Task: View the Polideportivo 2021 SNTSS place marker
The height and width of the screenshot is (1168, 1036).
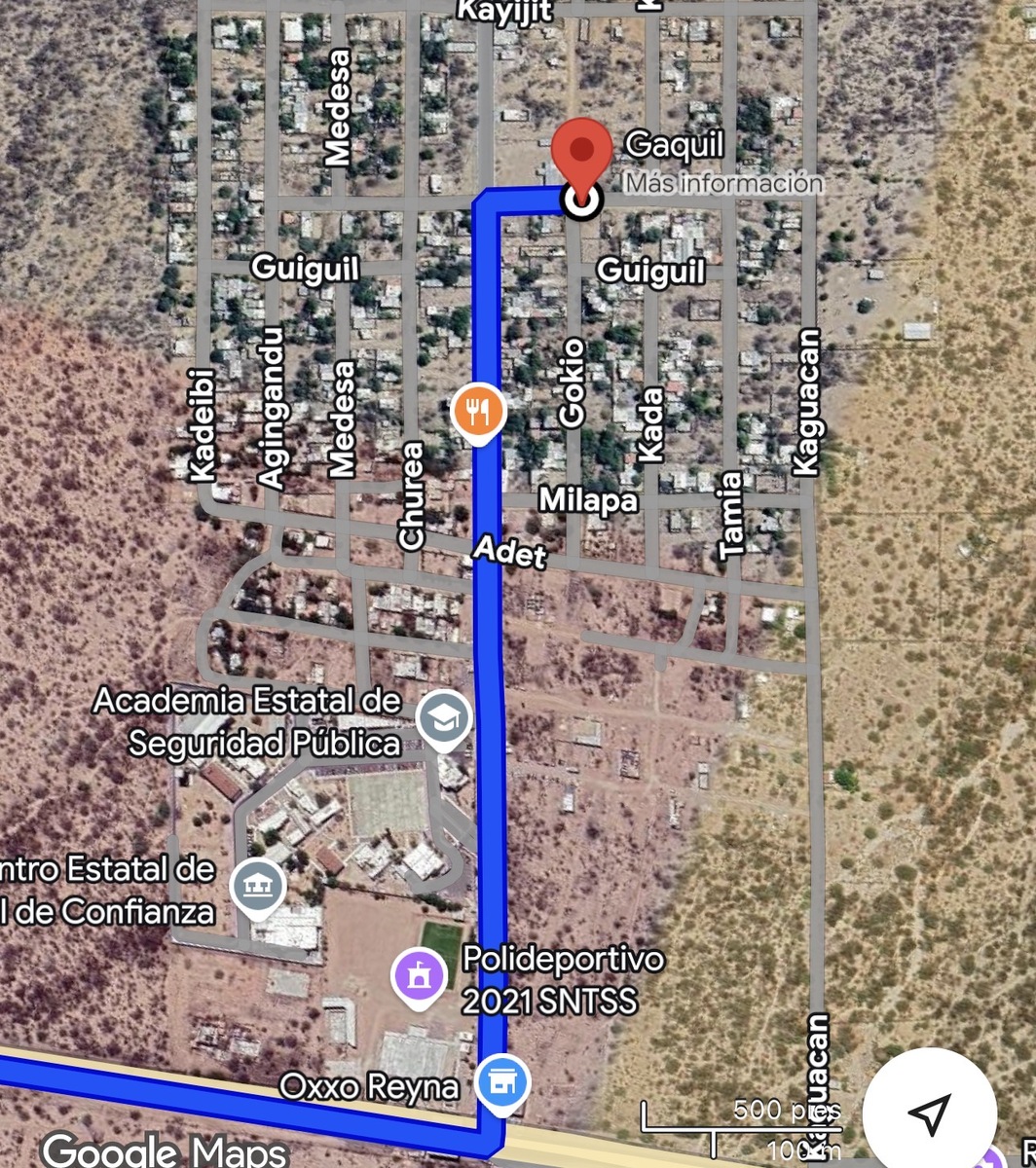Action: coord(419,975)
